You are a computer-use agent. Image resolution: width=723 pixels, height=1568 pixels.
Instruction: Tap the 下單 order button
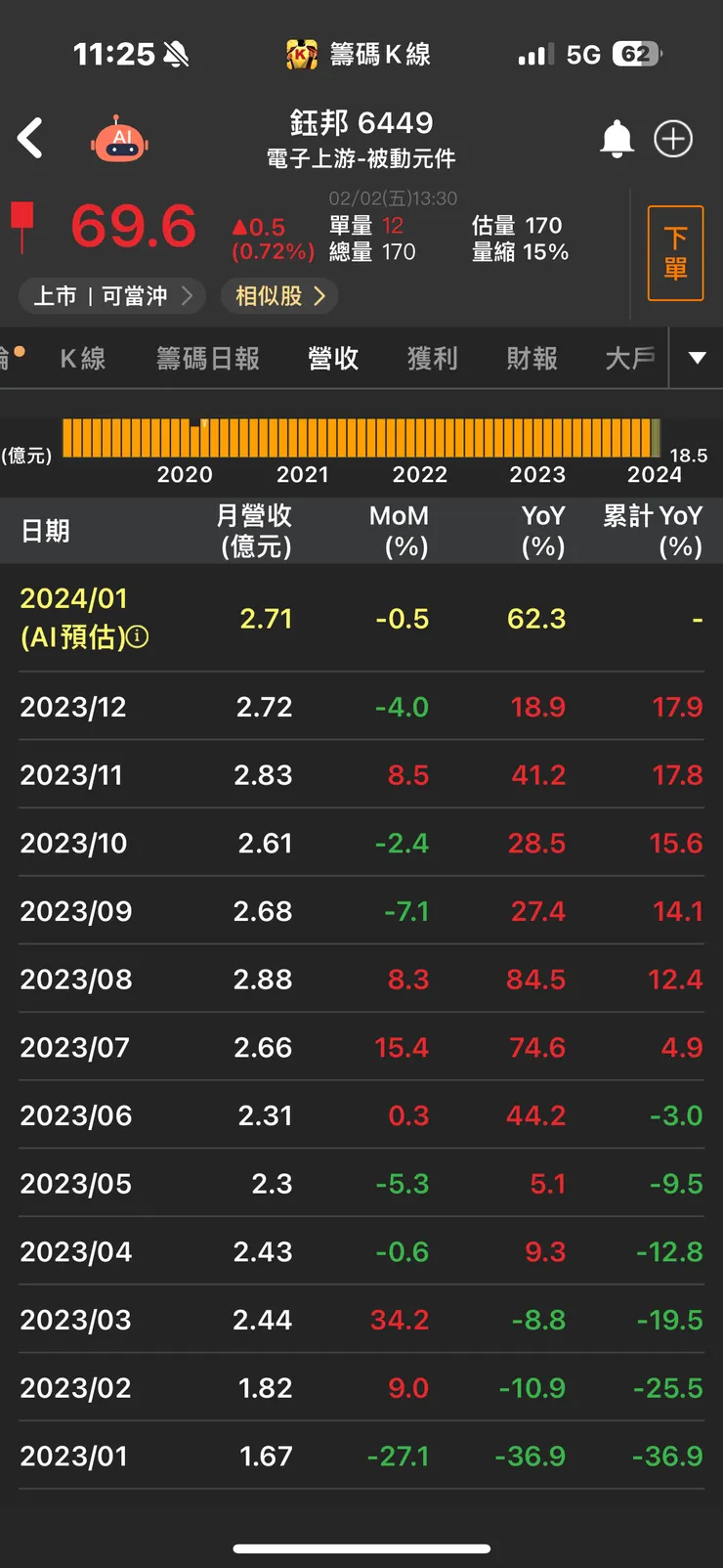click(x=675, y=253)
